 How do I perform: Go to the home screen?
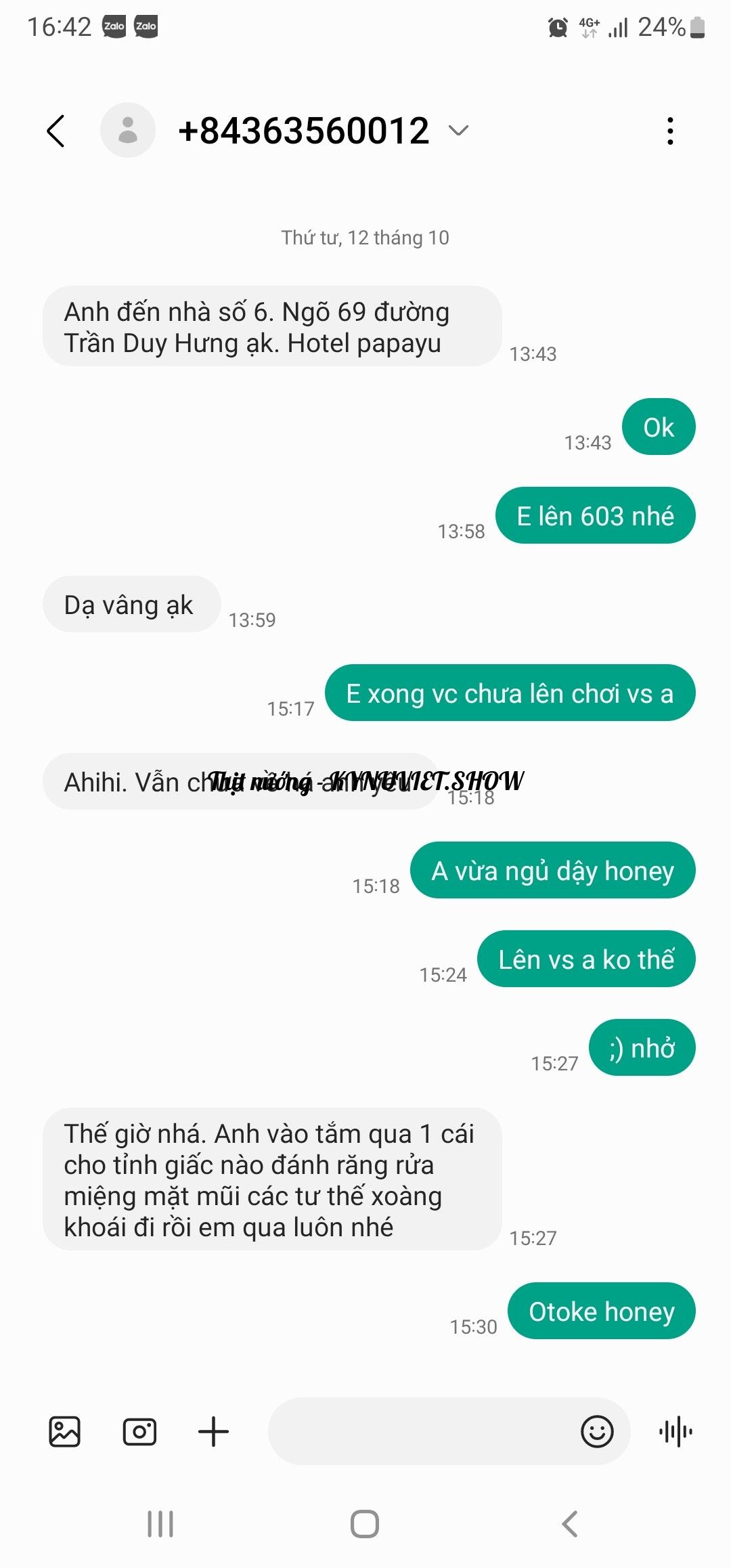(365, 1524)
